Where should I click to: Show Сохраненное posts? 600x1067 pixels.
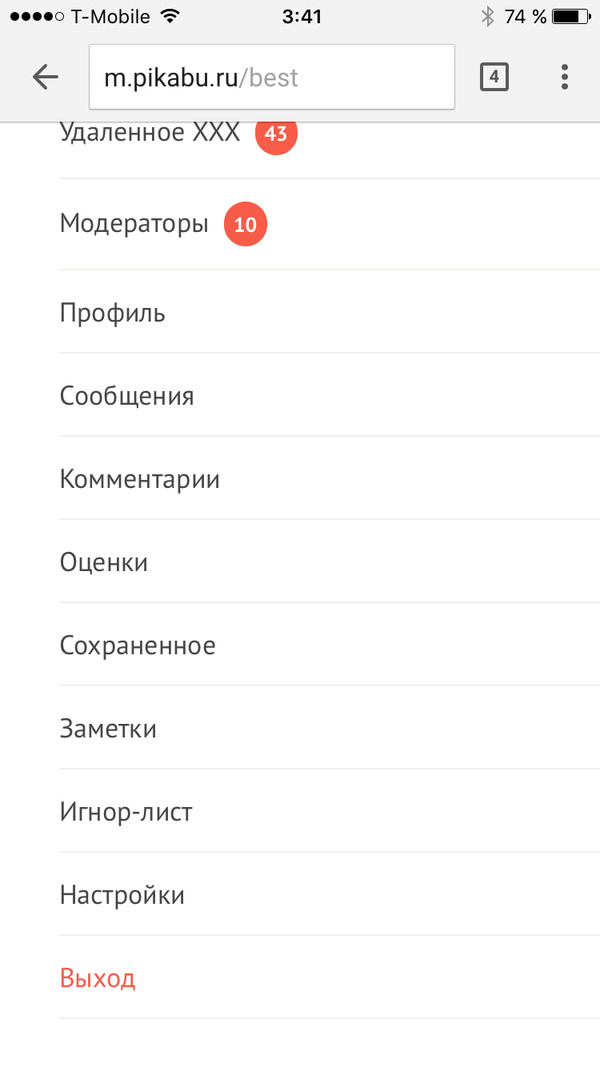137,645
